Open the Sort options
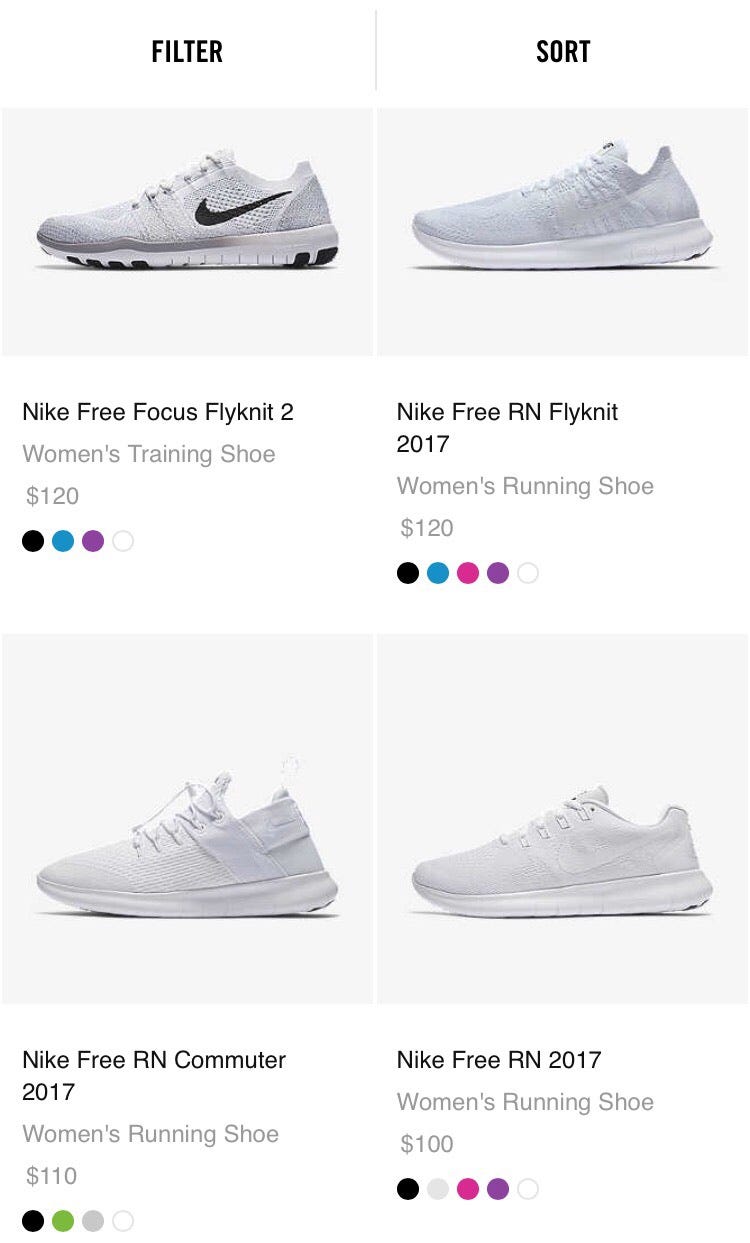This screenshot has width=750, height=1243. [x=563, y=52]
